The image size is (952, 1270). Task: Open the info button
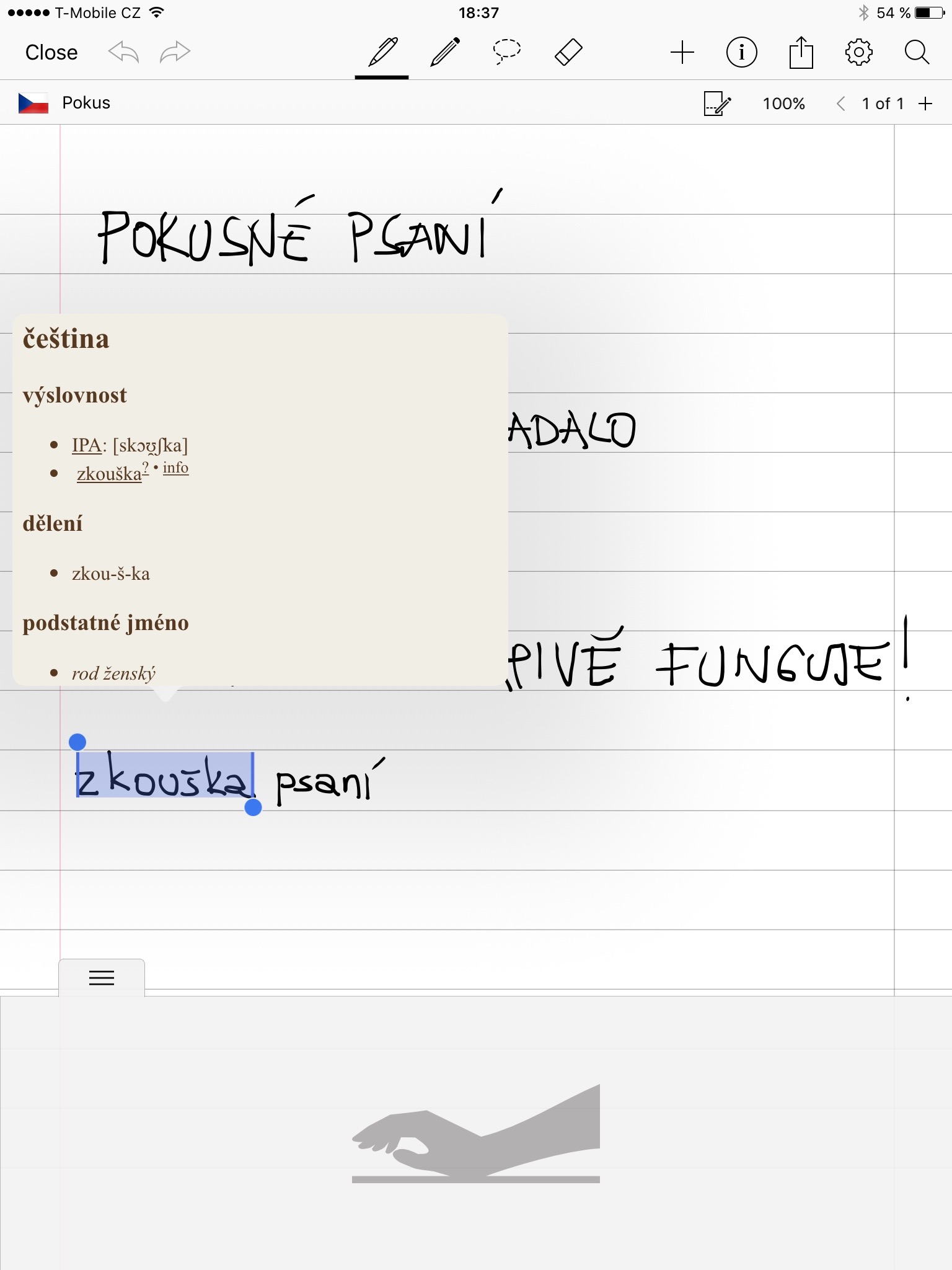(x=741, y=53)
